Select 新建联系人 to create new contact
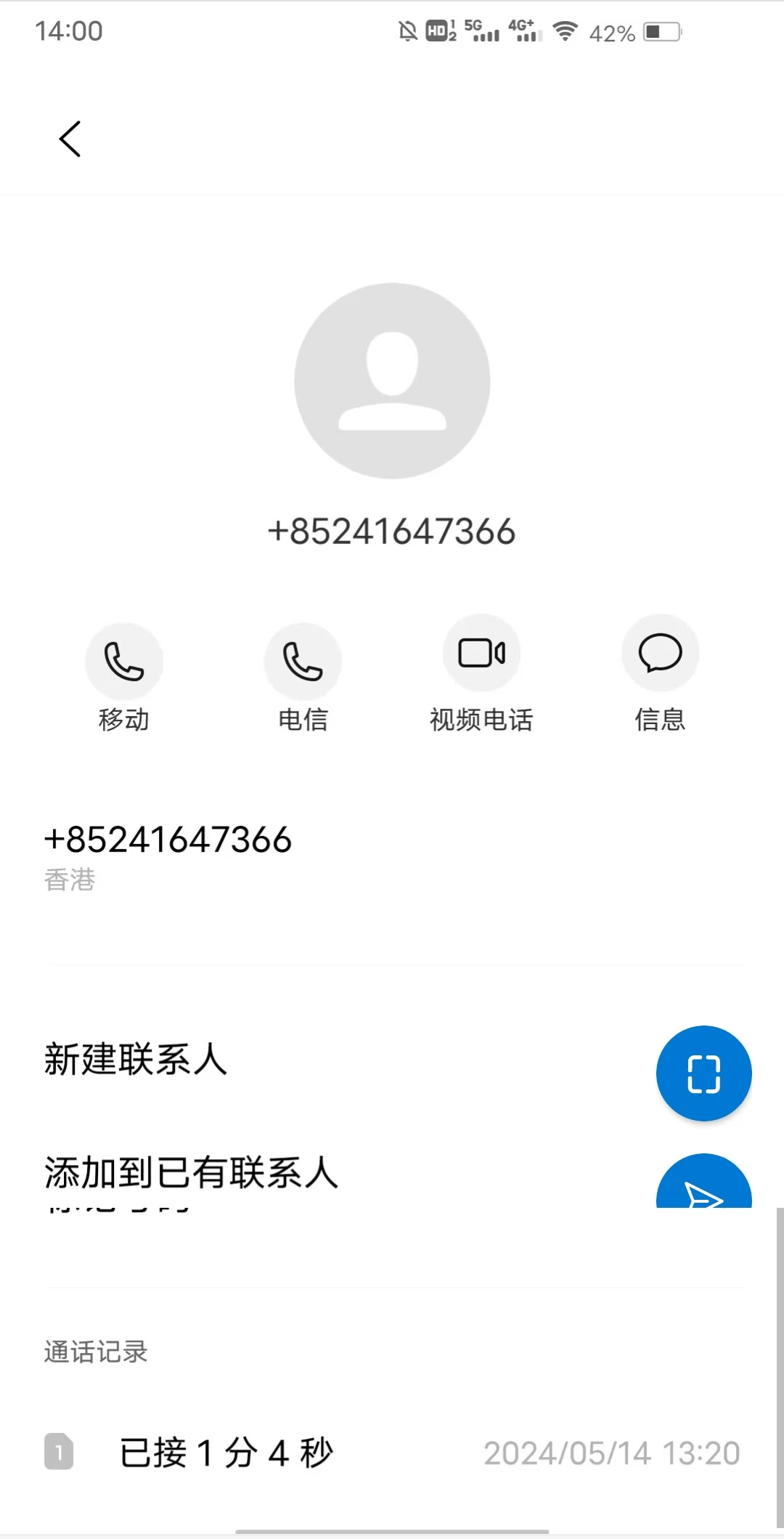Viewport: 784px width, 1539px height. pos(136,1061)
